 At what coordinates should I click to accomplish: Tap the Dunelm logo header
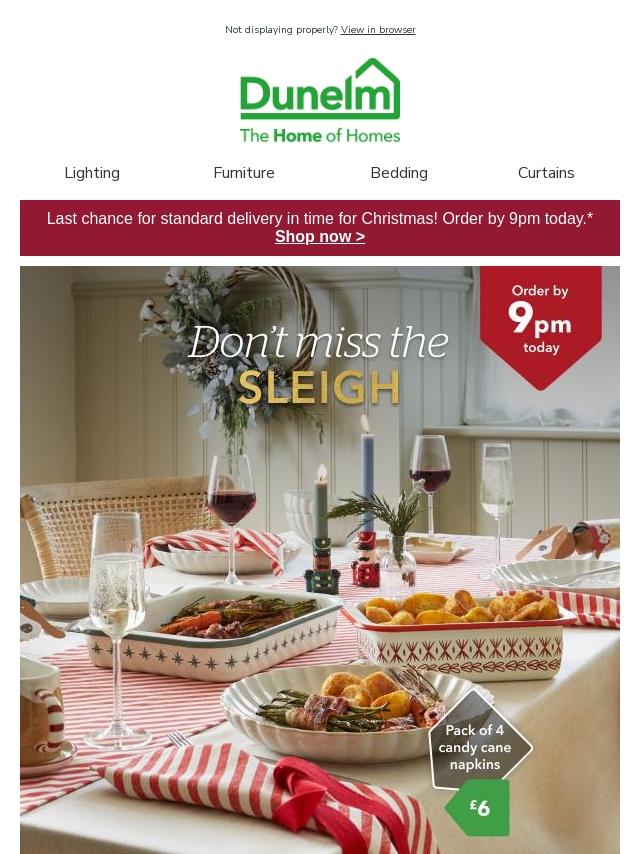320,100
